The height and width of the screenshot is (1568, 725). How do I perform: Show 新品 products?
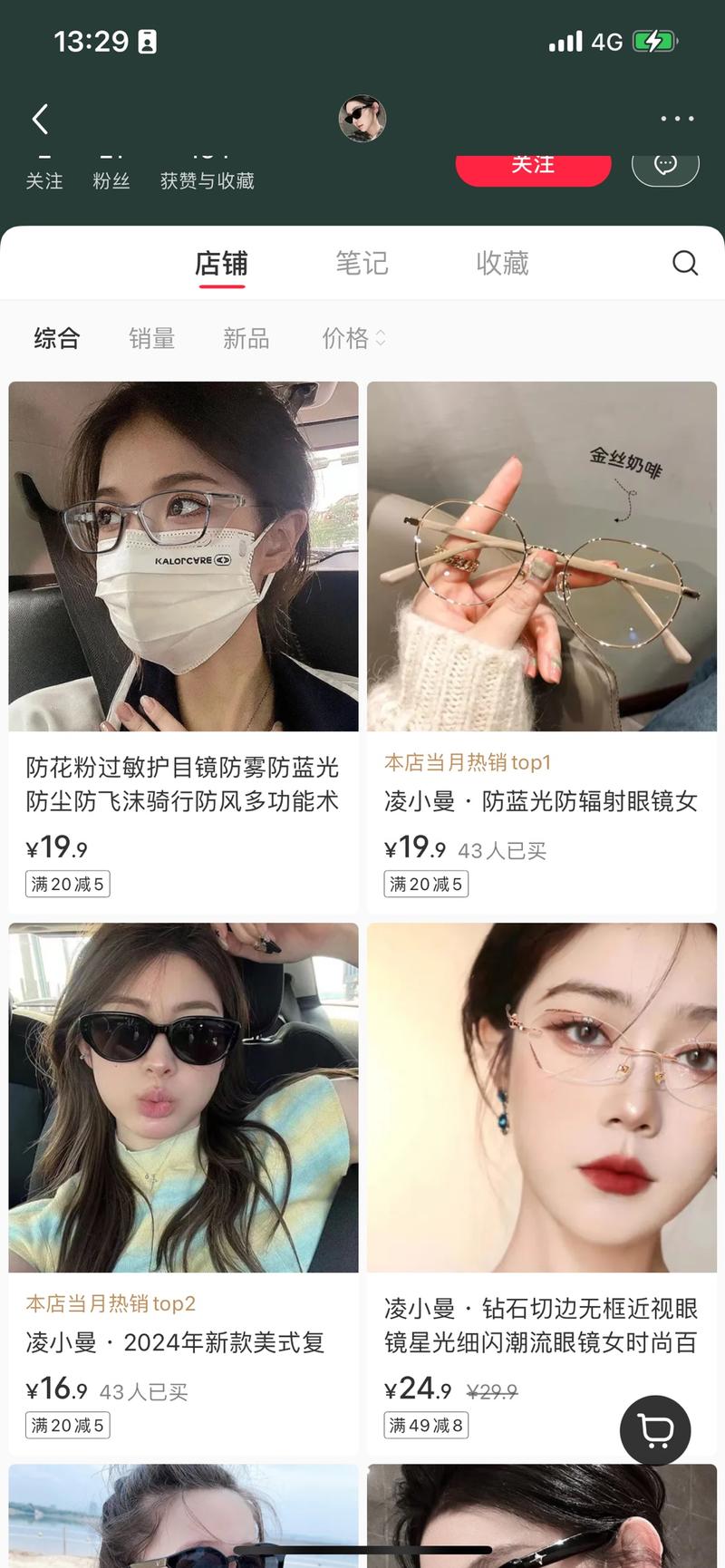[x=246, y=338]
